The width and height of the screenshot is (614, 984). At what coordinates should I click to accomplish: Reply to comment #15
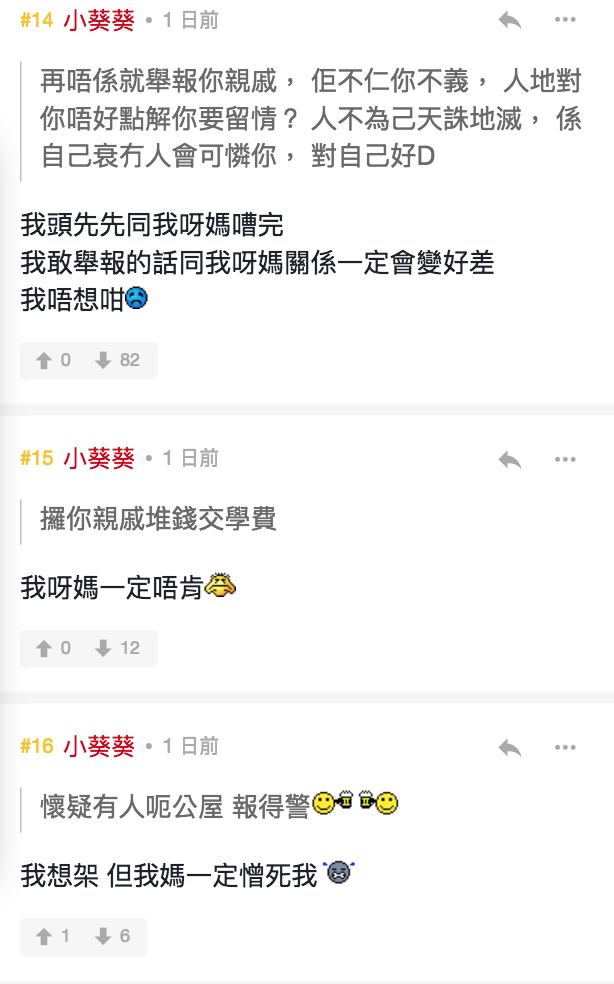point(510,459)
